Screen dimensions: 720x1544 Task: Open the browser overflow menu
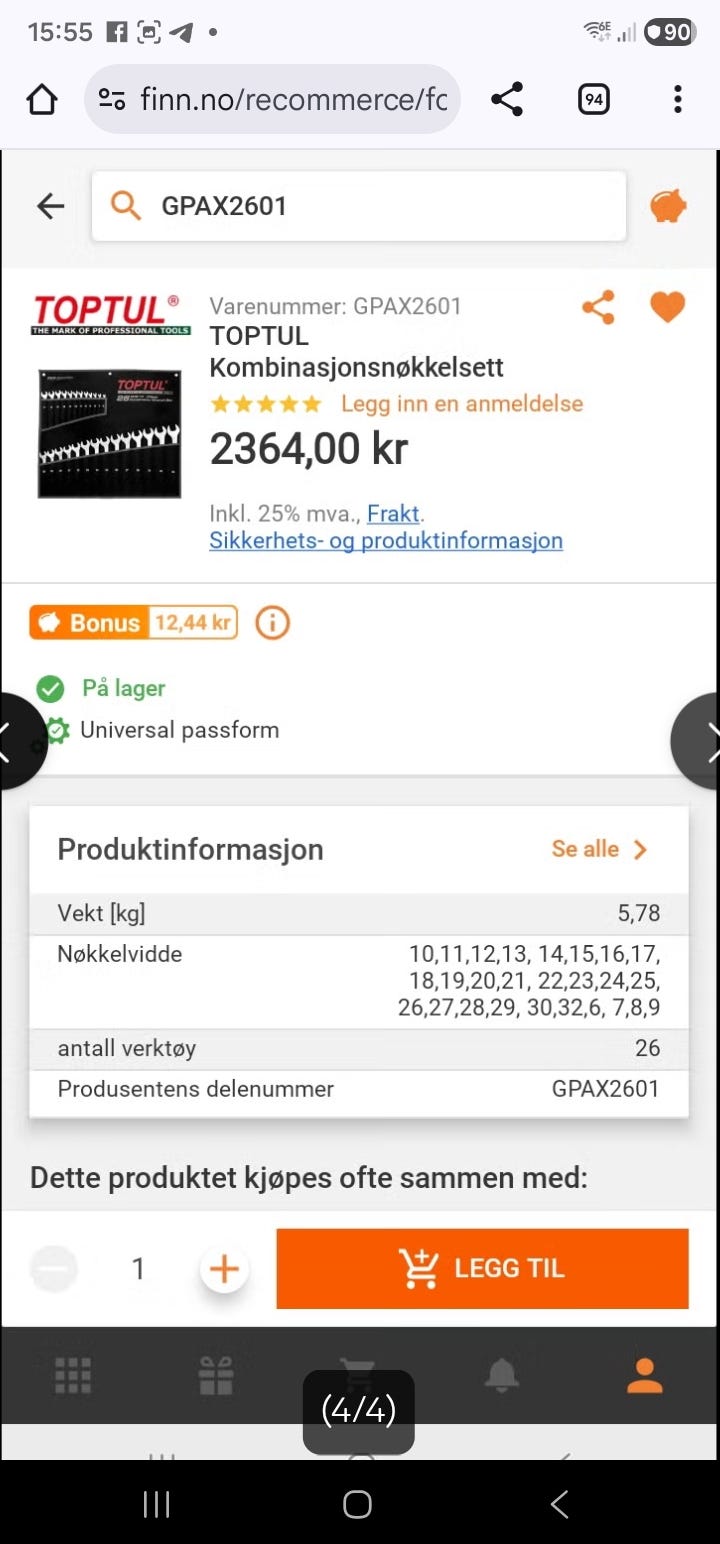[677, 99]
